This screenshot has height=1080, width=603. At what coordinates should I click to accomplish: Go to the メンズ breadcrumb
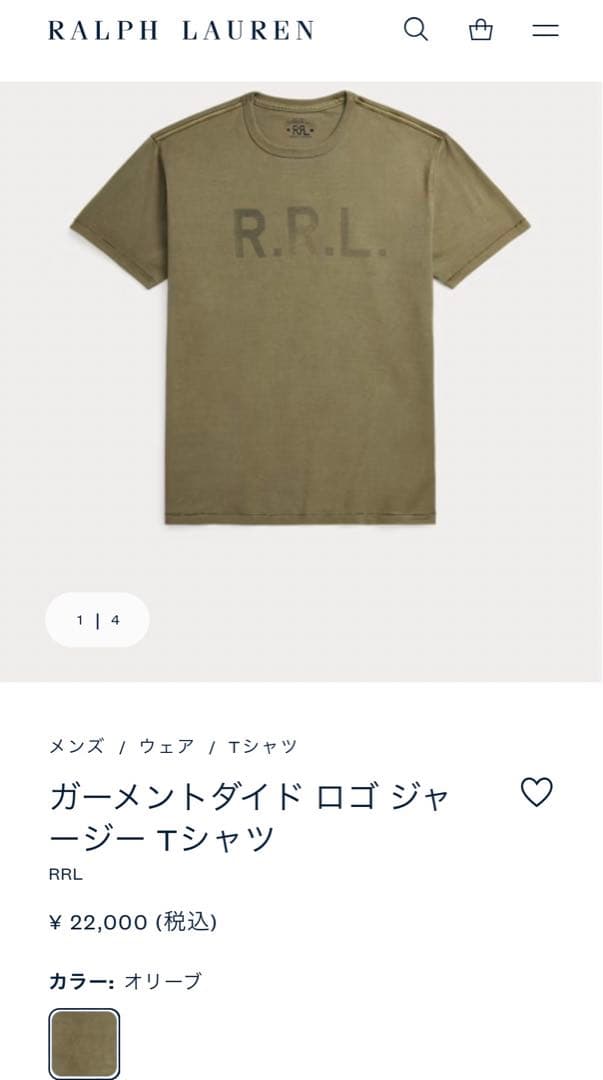(x=76, y=746)
